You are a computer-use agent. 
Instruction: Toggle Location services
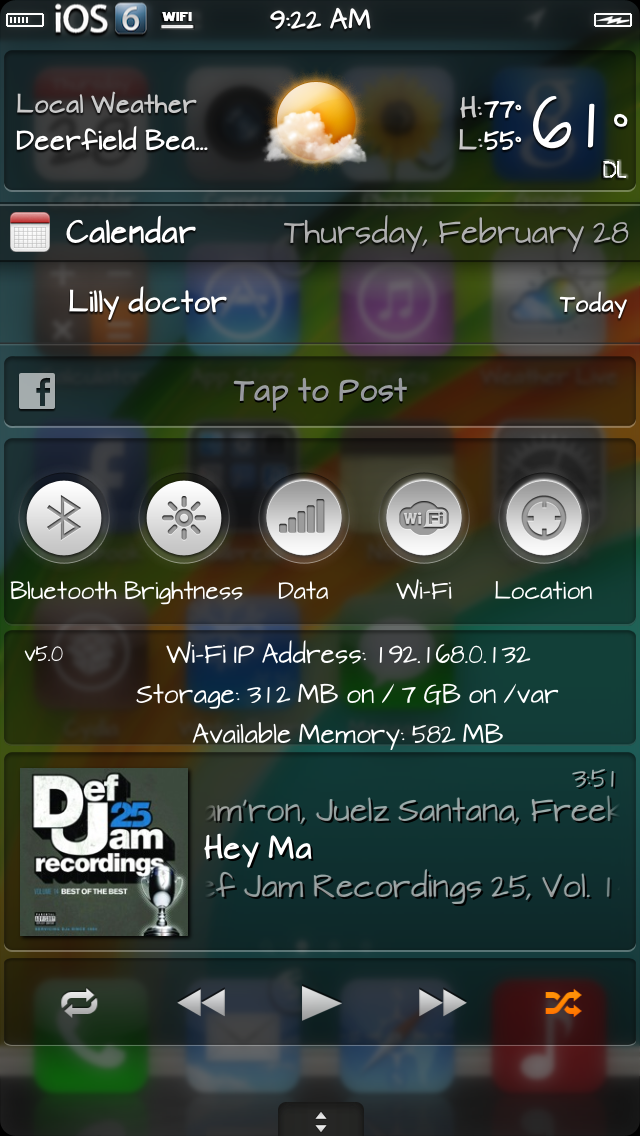[x=544, y=518]
